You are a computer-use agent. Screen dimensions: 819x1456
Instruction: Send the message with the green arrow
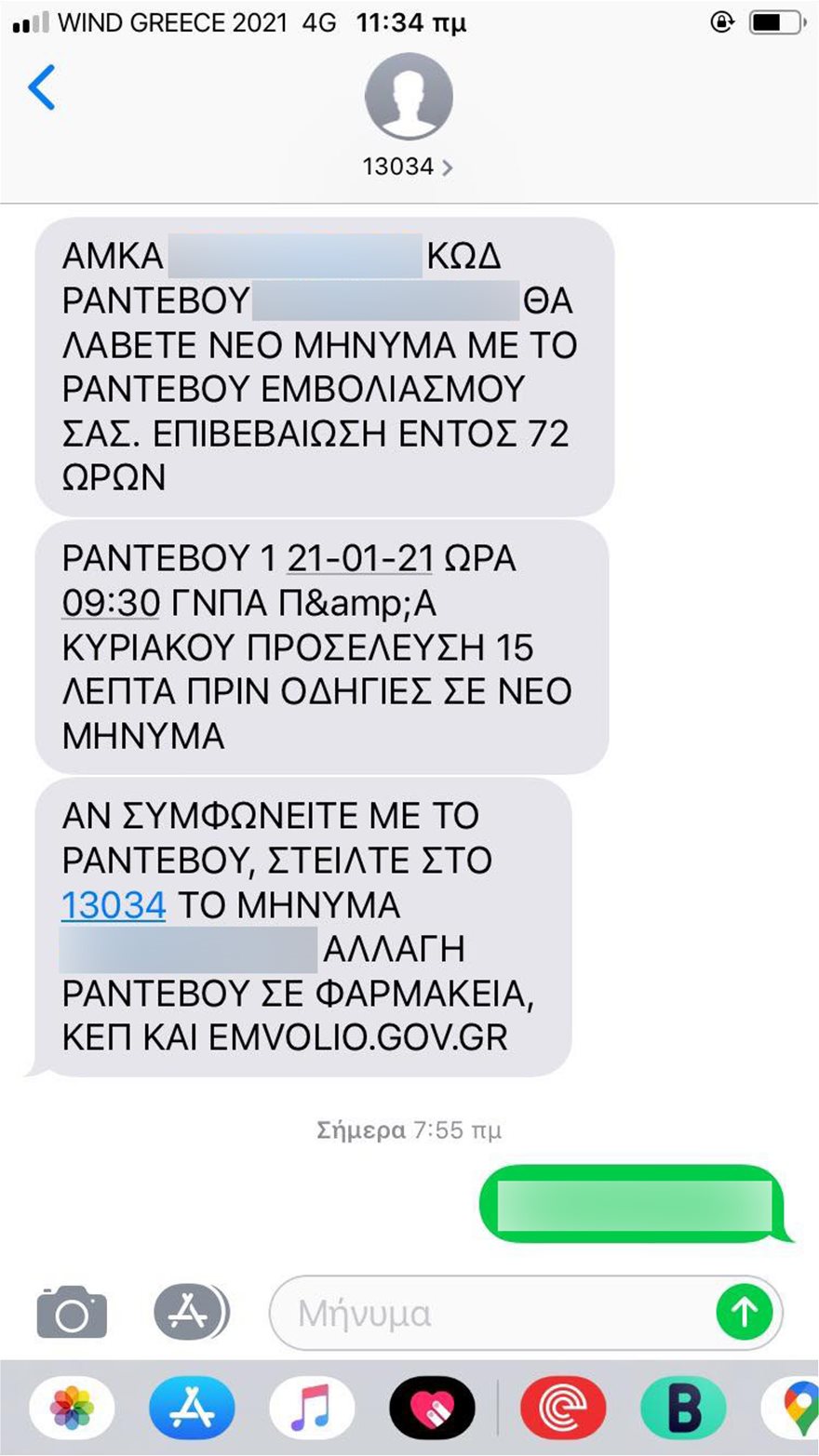[x=745, y=1313]
